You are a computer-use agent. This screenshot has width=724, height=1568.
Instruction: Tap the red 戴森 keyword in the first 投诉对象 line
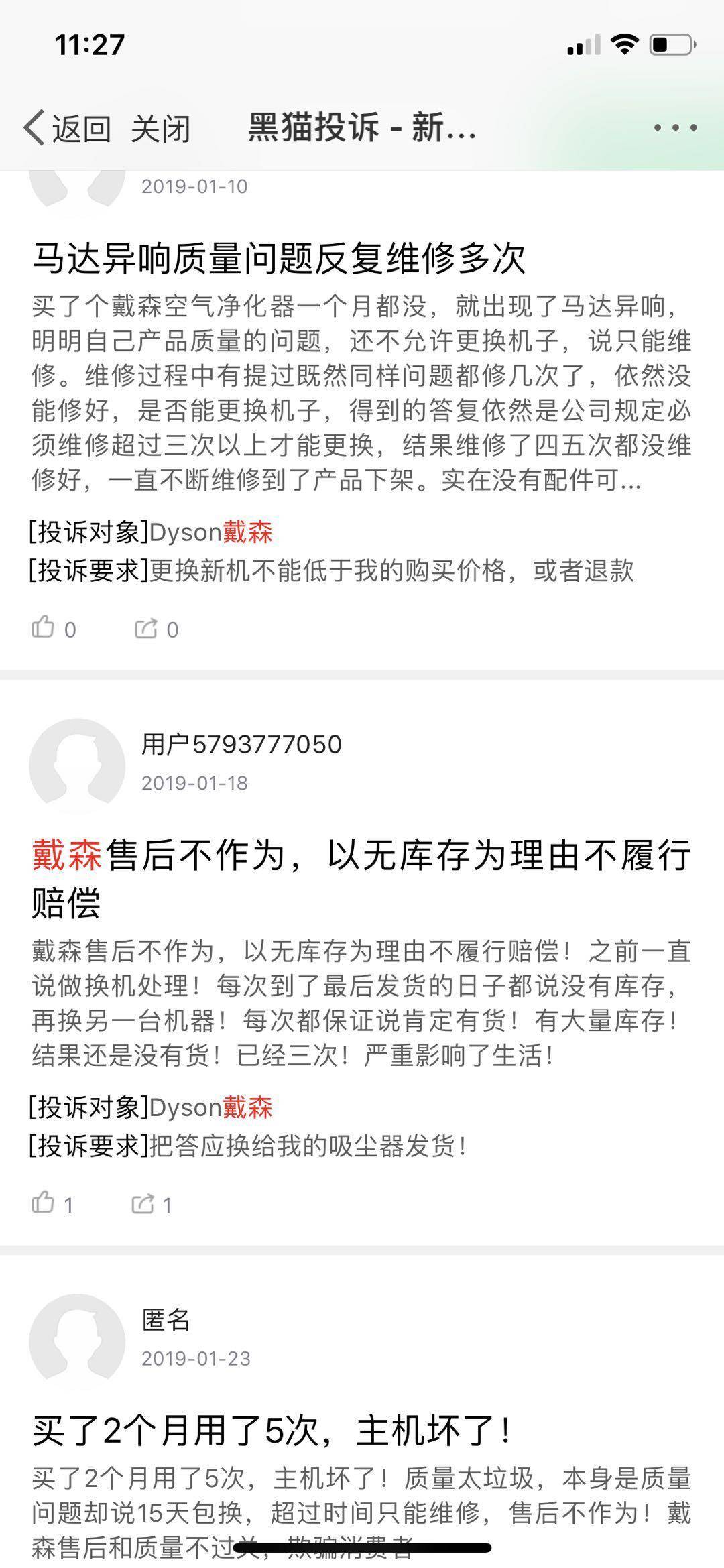point(248,533)
